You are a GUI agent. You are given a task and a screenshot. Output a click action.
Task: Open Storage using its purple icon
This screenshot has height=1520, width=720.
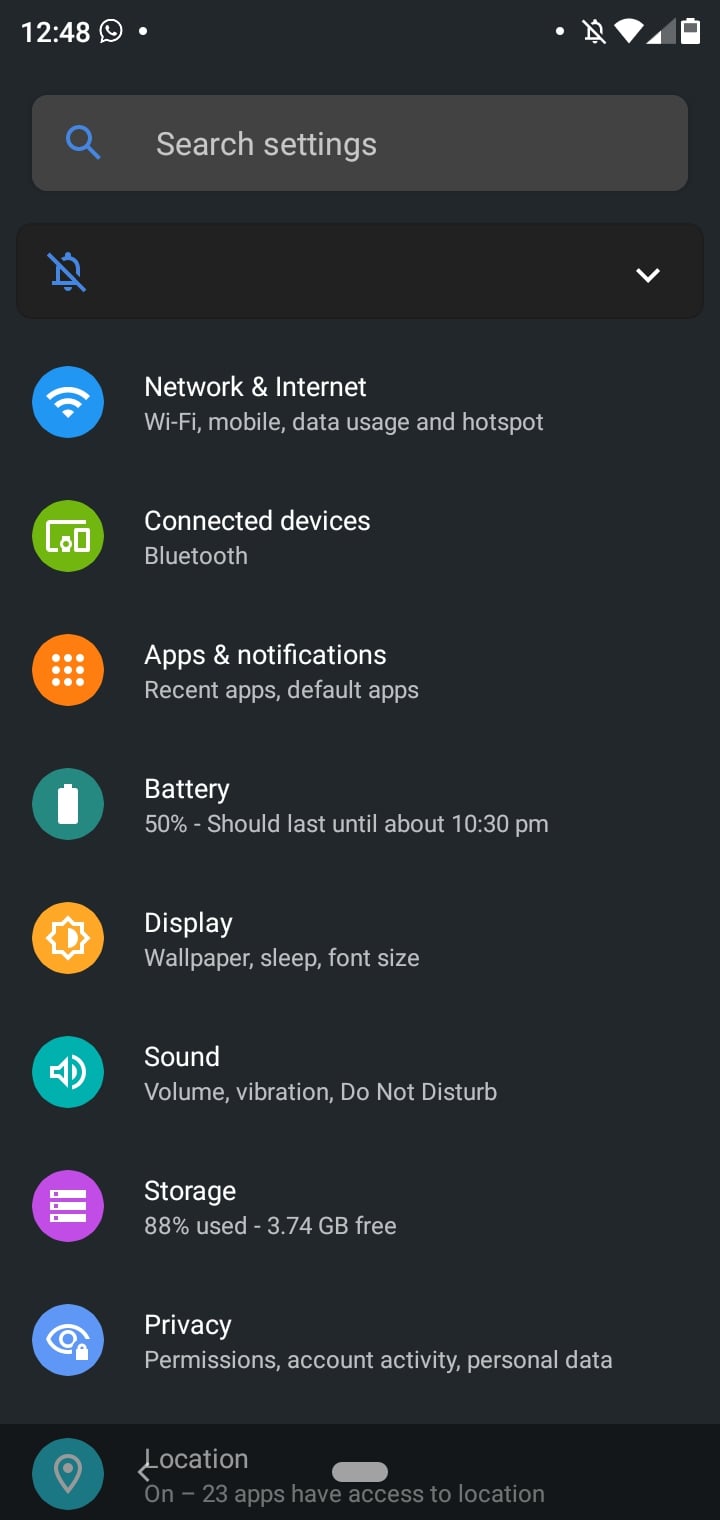[68, 1206]
